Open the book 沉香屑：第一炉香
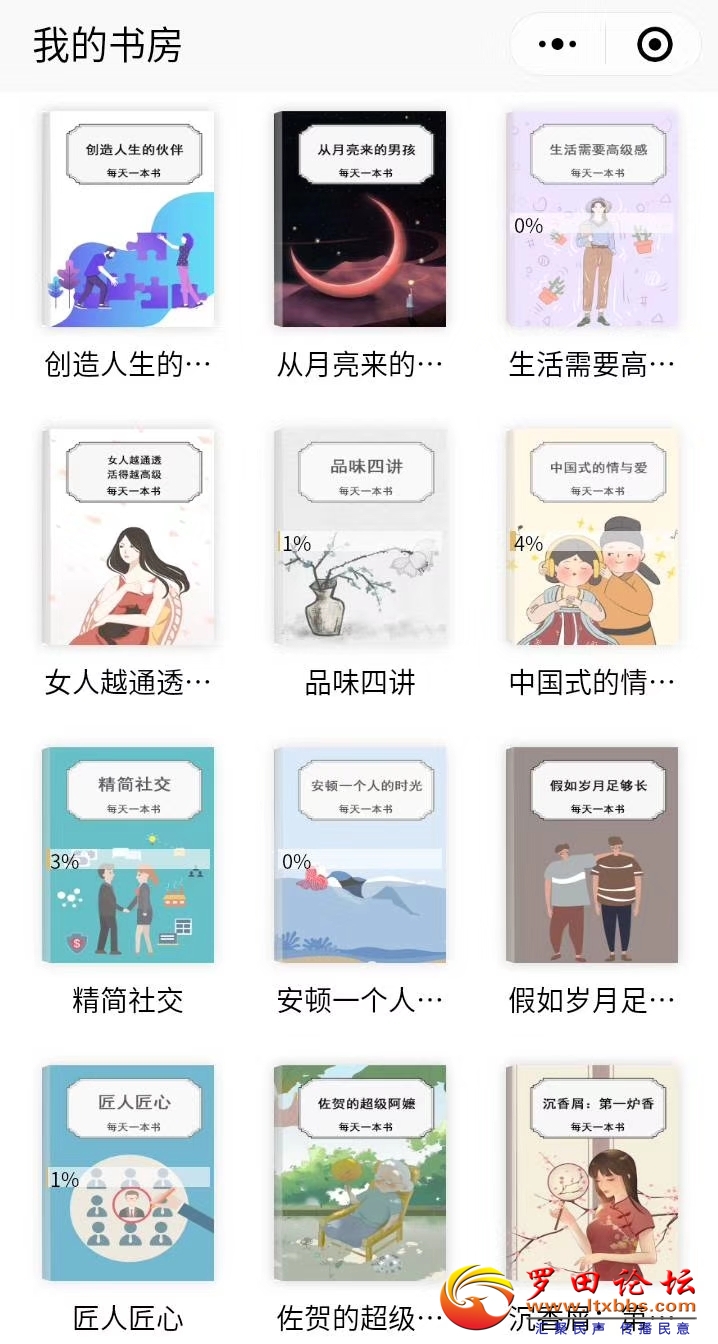 click(x=592, y=1173)
